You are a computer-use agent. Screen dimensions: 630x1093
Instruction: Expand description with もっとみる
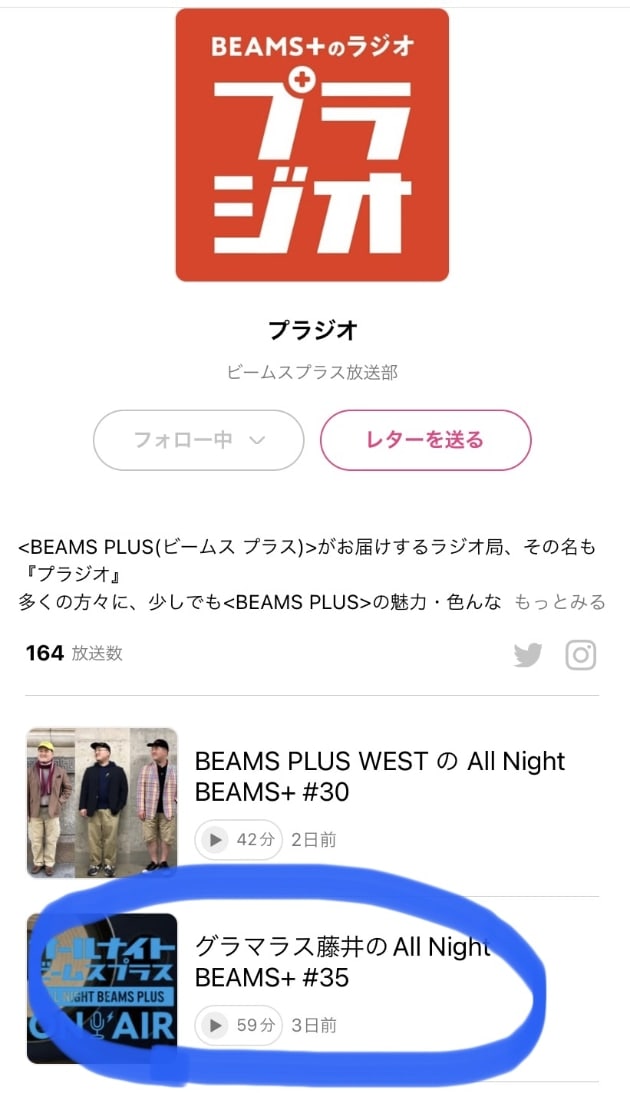coord(559,602)
